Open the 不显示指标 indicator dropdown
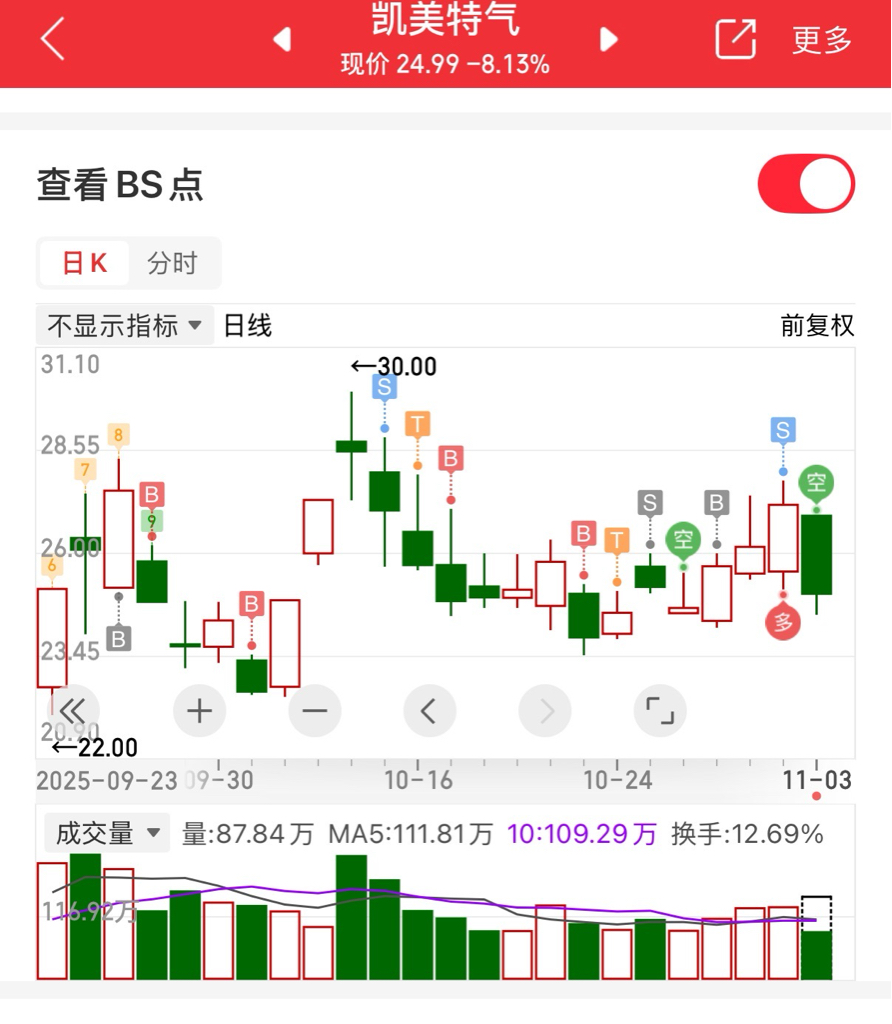The height and width of the screenshot is (1024, 892). click(x=125, y=326)
